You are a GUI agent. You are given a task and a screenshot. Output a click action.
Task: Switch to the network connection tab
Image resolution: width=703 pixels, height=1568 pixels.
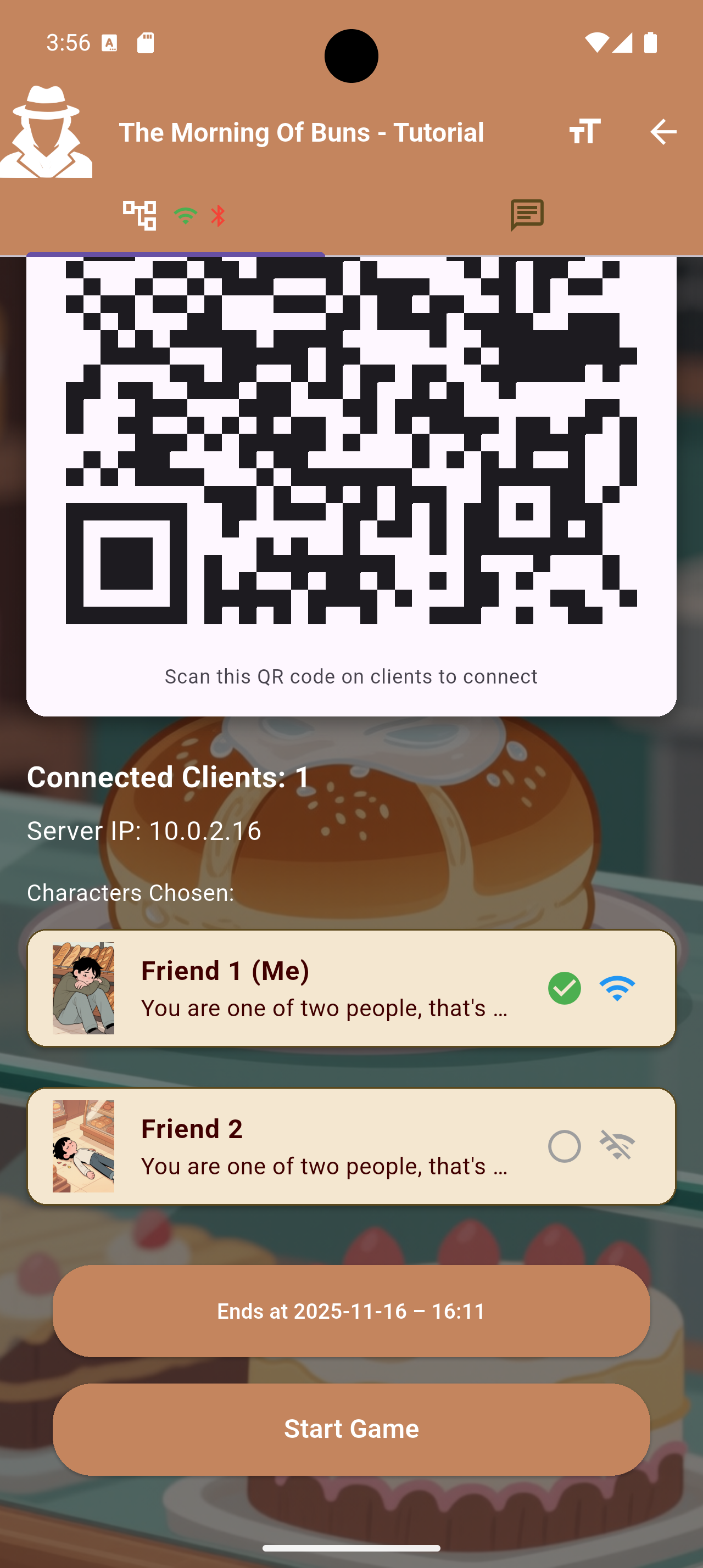175,215
